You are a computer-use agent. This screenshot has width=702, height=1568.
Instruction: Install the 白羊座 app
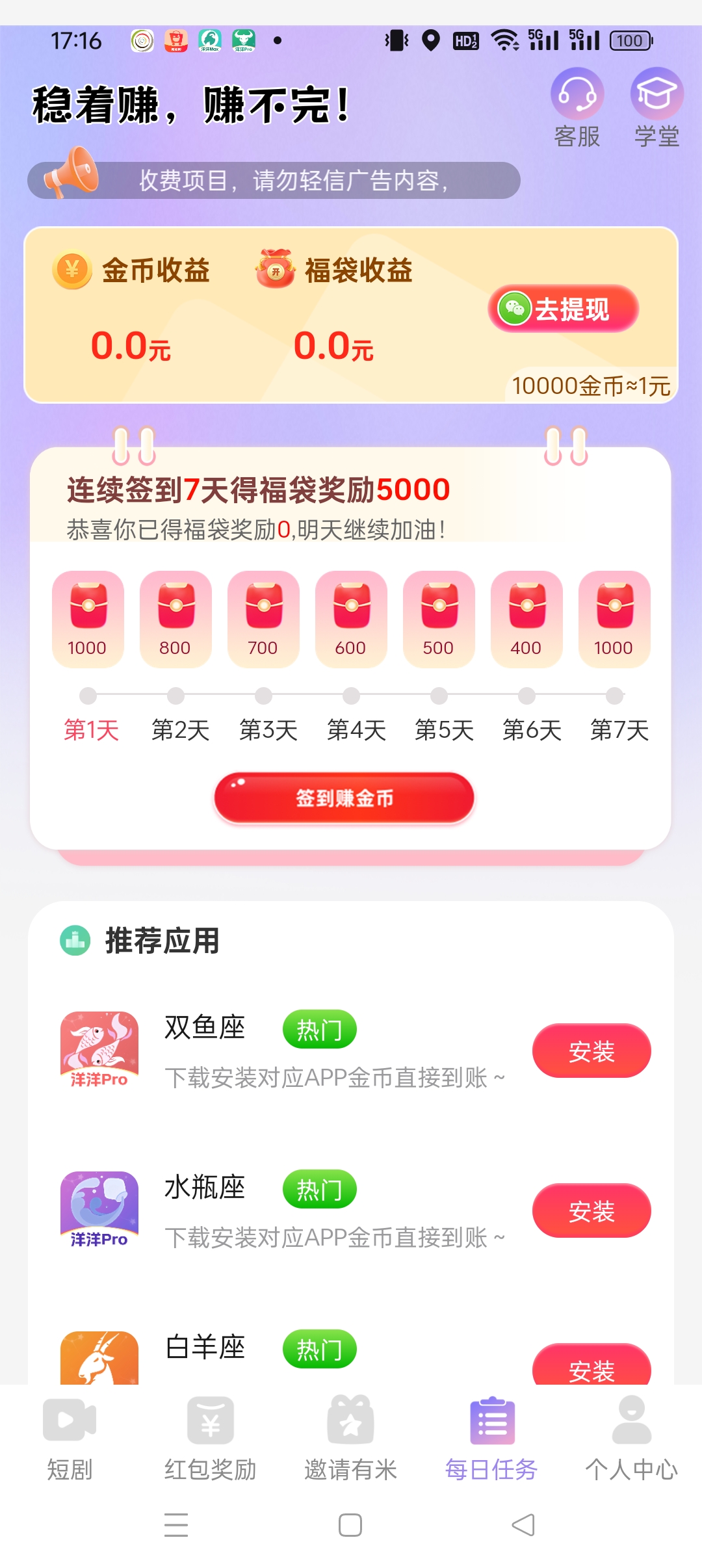click(591, 1364)
